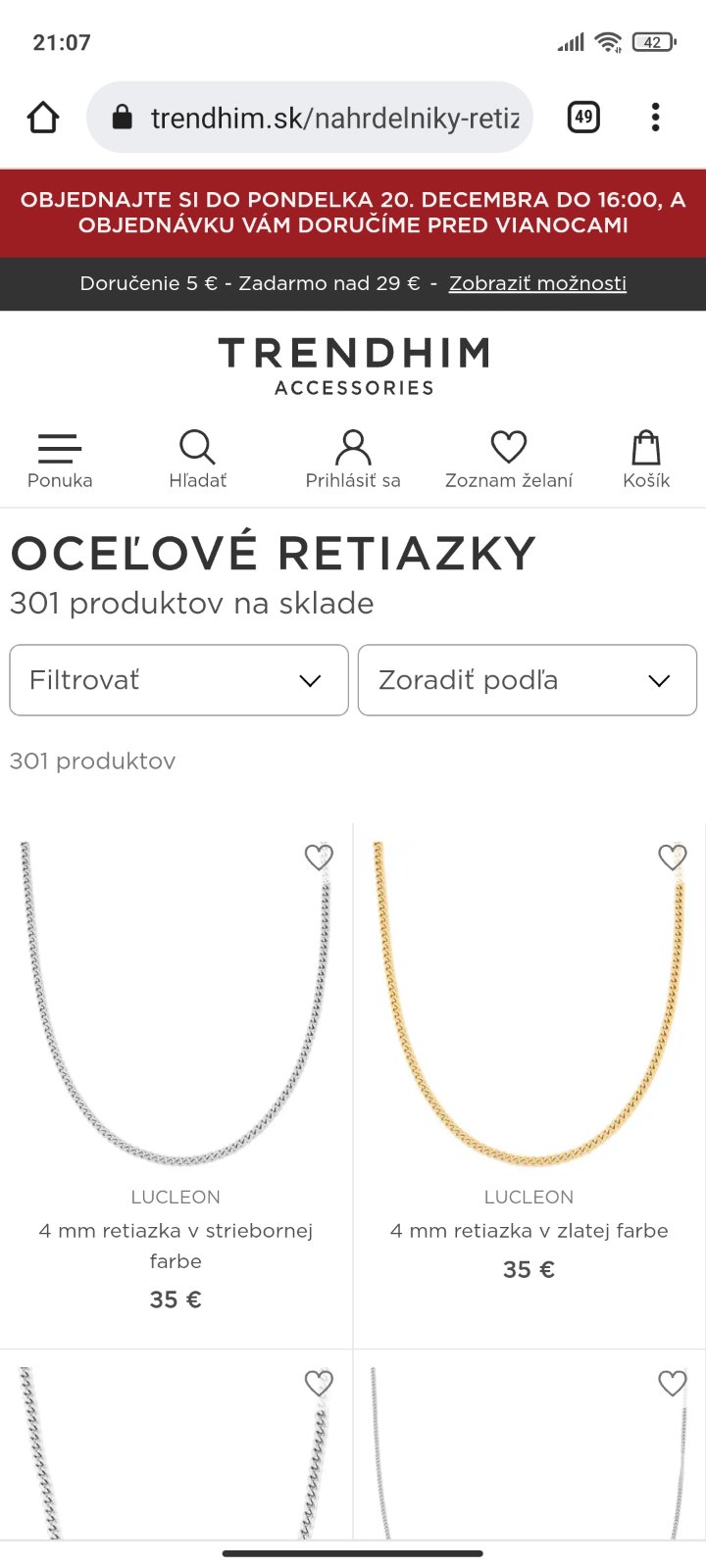This screenshot has height=1568, width=706.
Task: Tap the trendhim.sk address bar
Action: [x=310, y=118]
